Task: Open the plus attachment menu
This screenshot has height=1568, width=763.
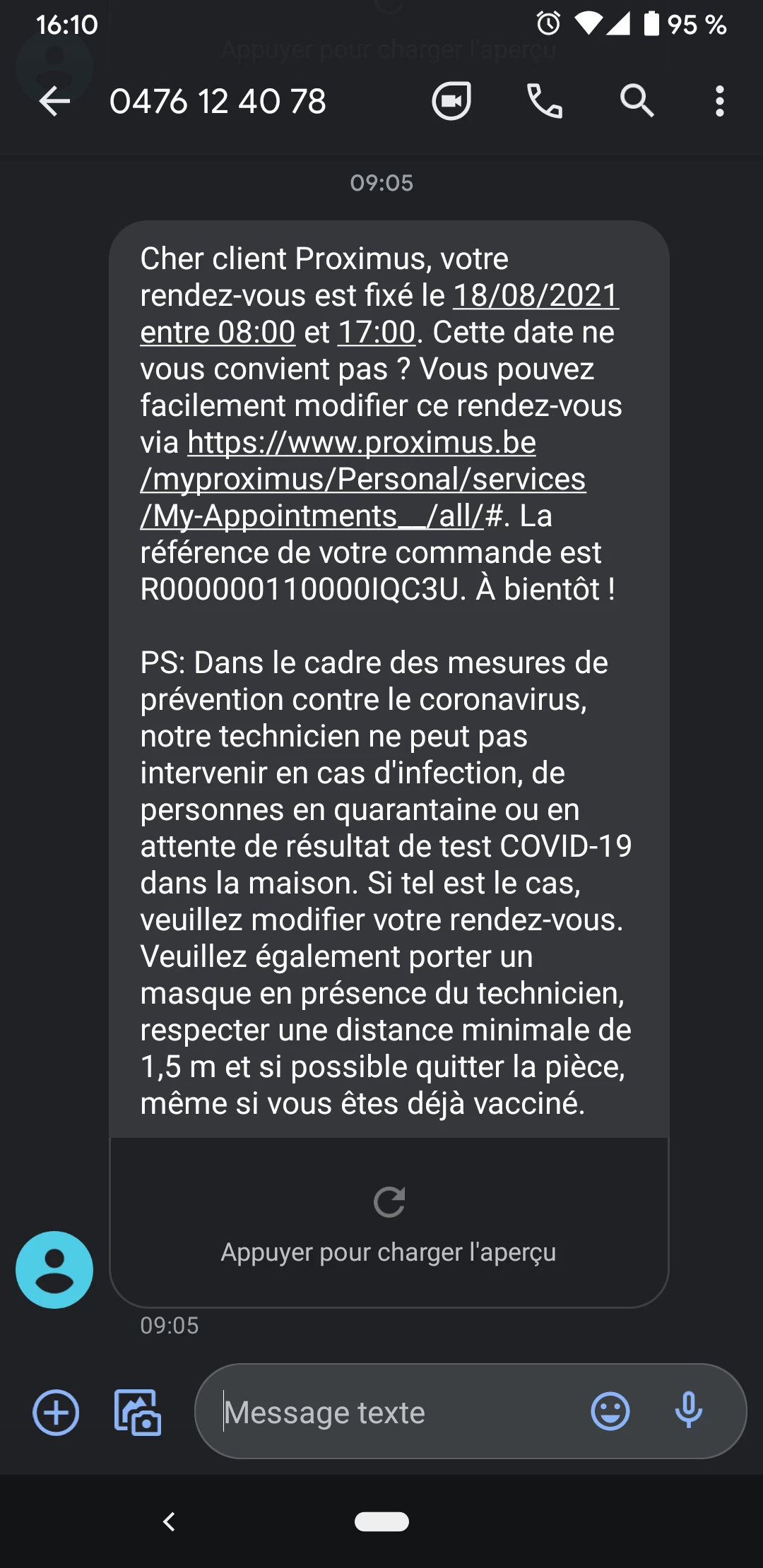Action: [56, 1413]
